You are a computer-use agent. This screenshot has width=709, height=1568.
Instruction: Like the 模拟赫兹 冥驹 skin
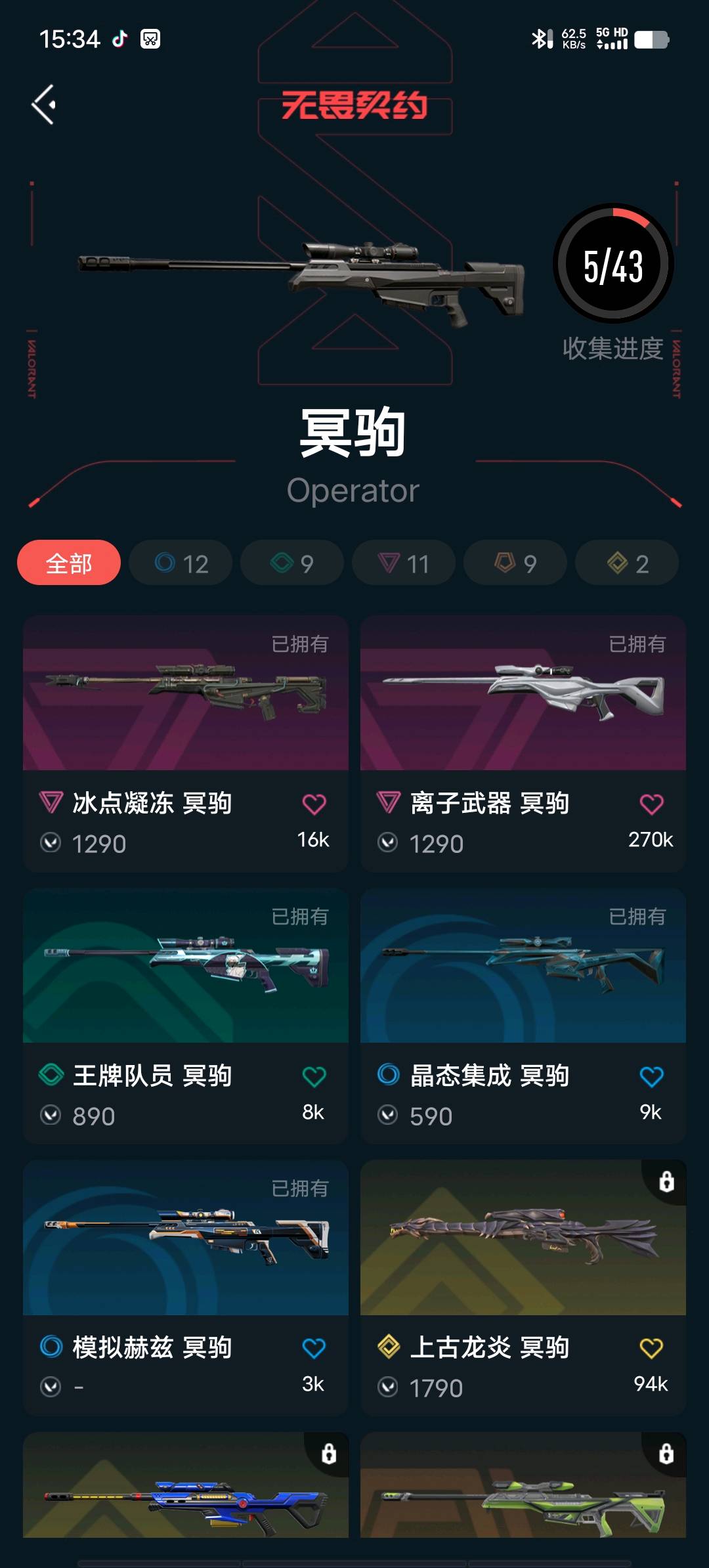314,1349
